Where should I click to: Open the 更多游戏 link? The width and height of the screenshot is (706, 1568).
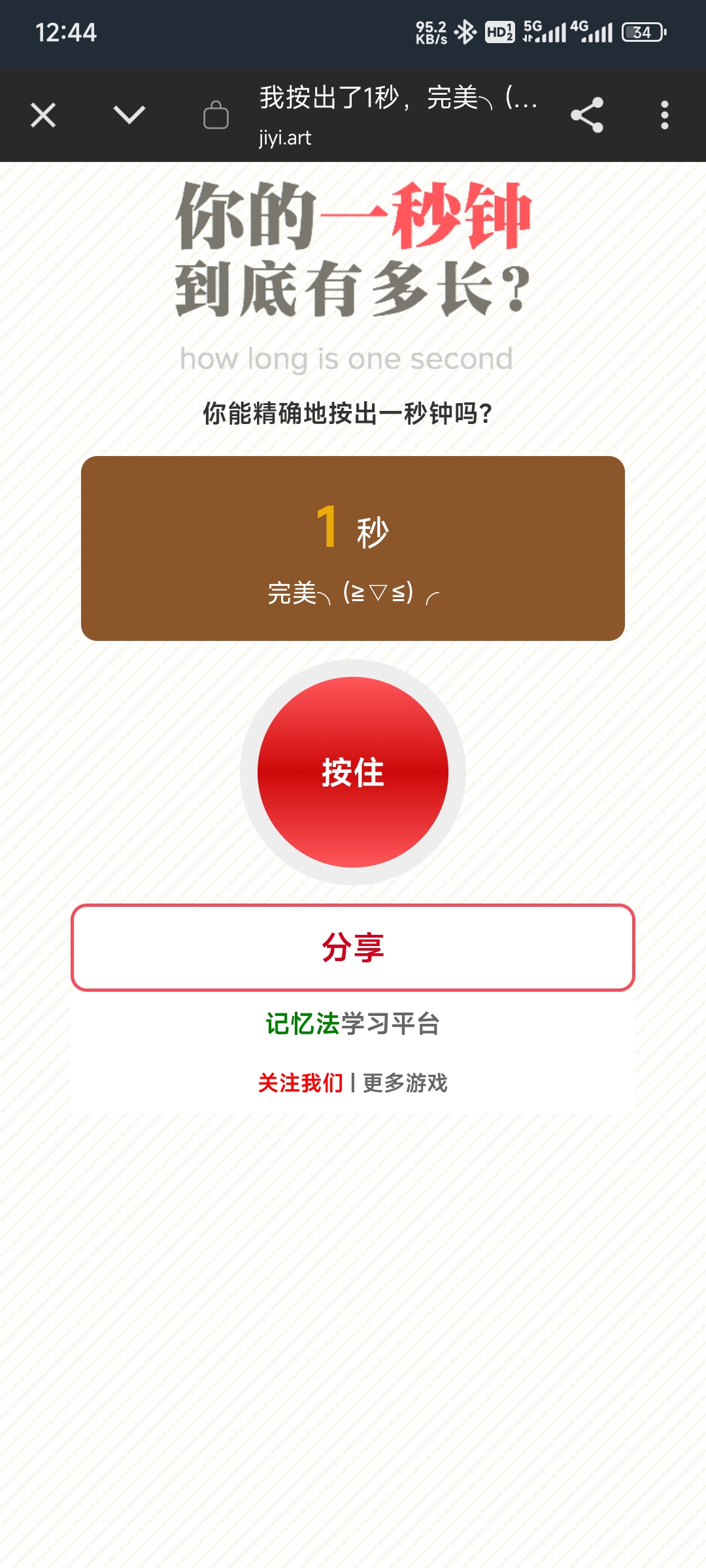405,1083
